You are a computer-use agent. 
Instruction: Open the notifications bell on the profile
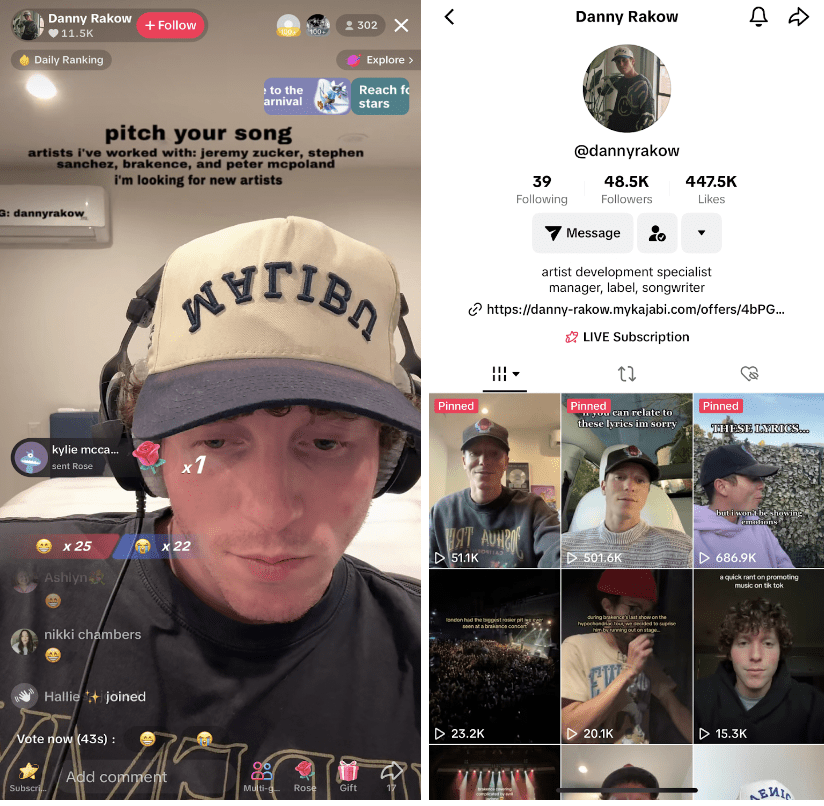click(x=758, y=17)
